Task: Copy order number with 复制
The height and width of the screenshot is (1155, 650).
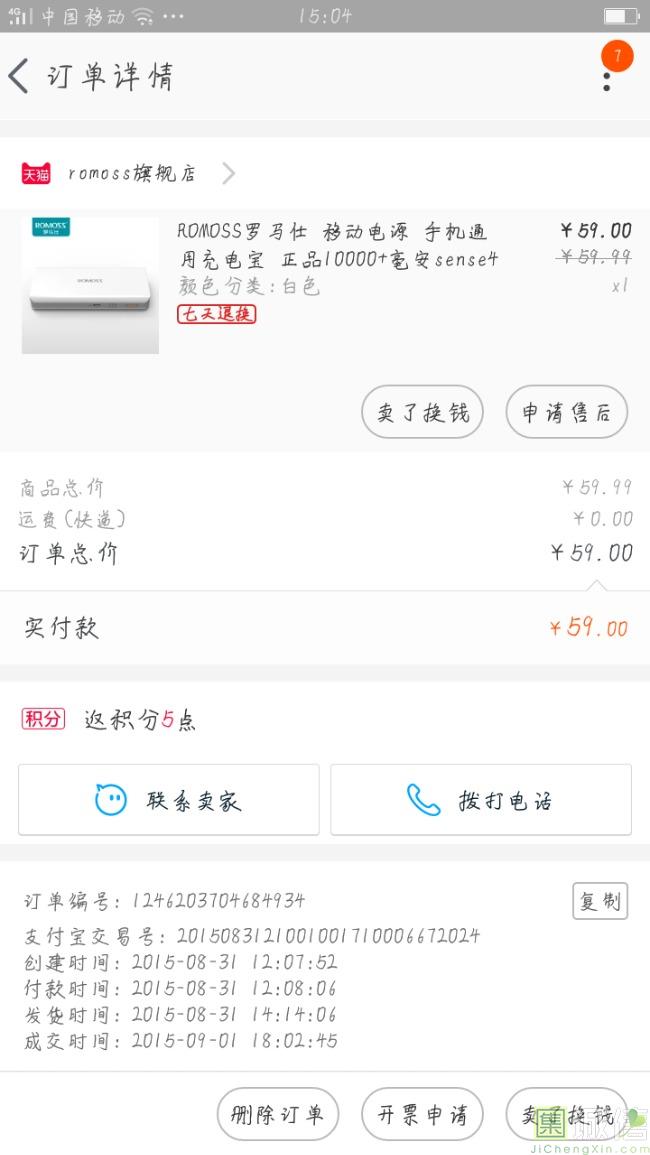Action: (600, 901)
